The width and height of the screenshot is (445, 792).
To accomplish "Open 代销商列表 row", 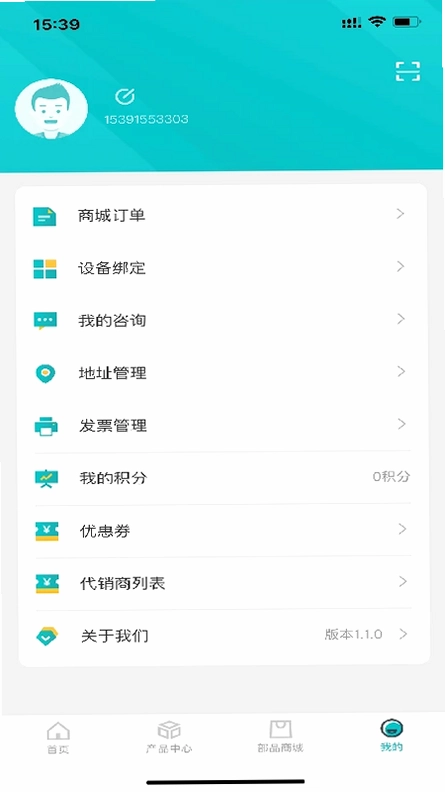I will pos(223,583).
